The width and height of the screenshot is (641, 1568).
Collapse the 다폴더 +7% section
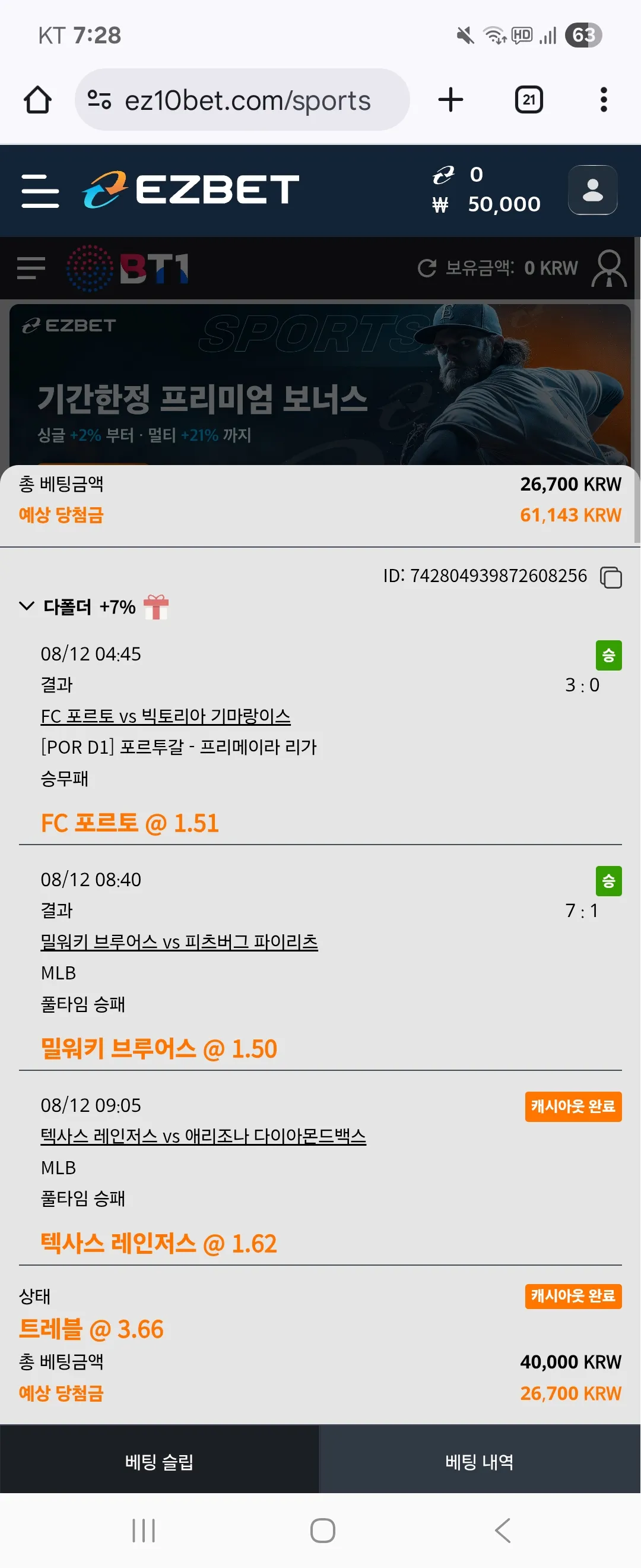27,606
